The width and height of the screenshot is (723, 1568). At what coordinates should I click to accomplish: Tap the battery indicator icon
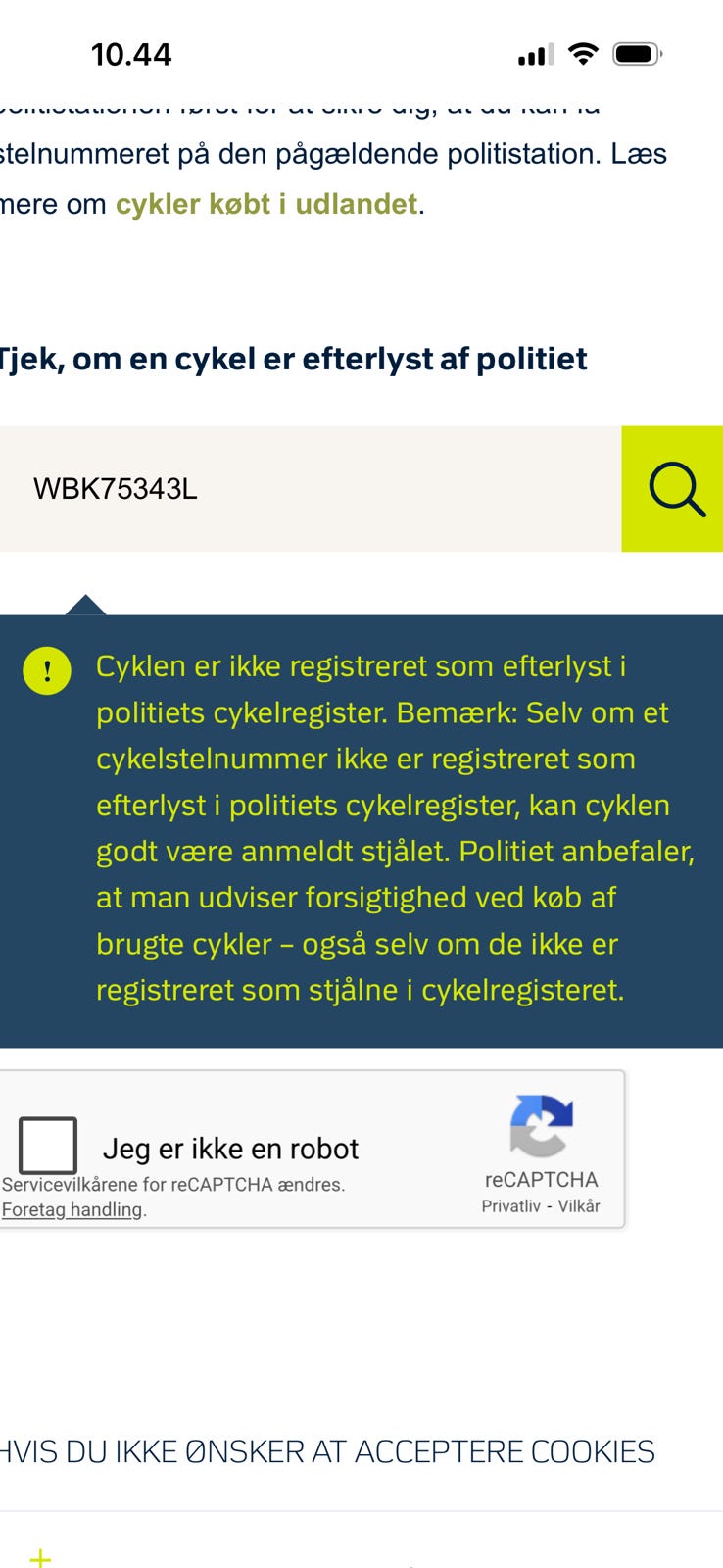[x=637, y=54]
